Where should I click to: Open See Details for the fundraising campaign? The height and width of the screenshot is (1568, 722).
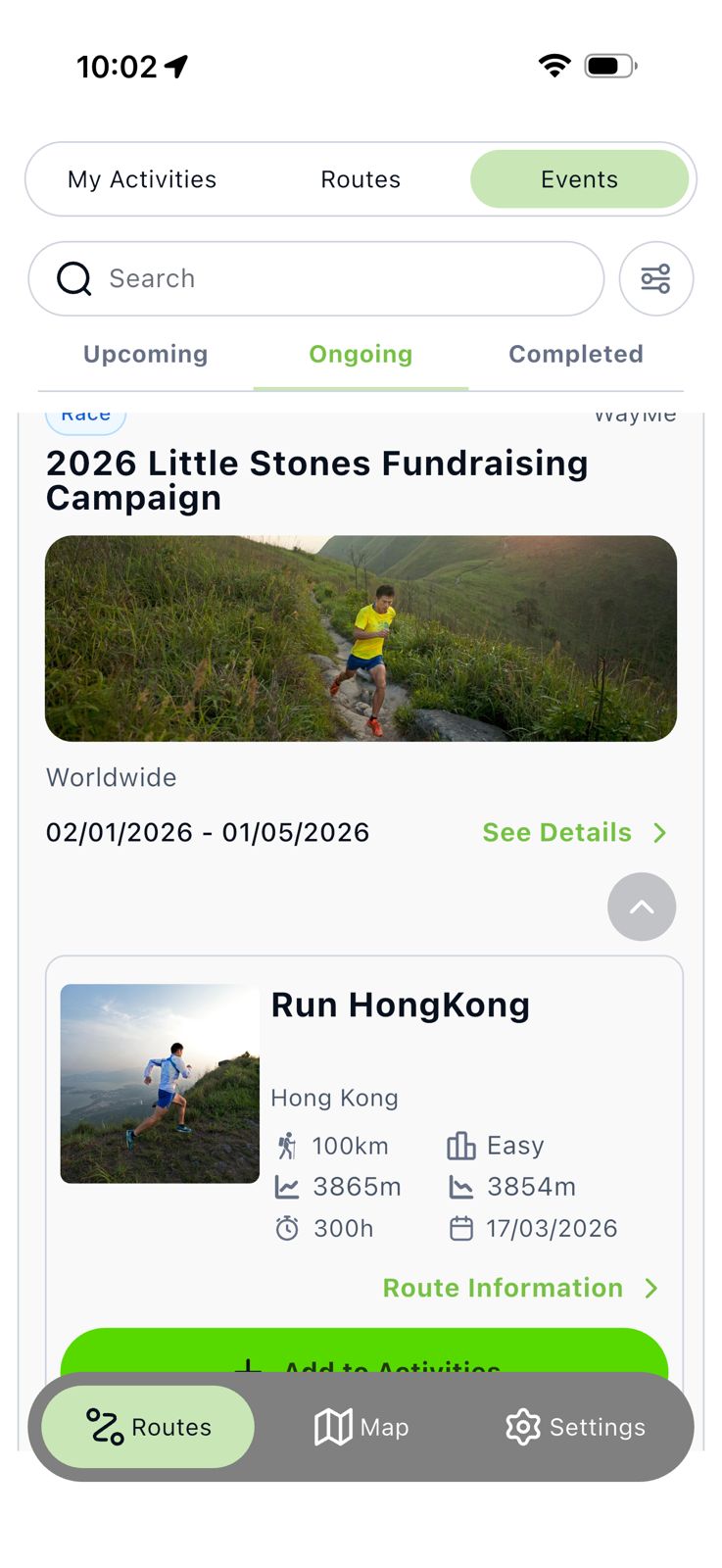point(555,832)
